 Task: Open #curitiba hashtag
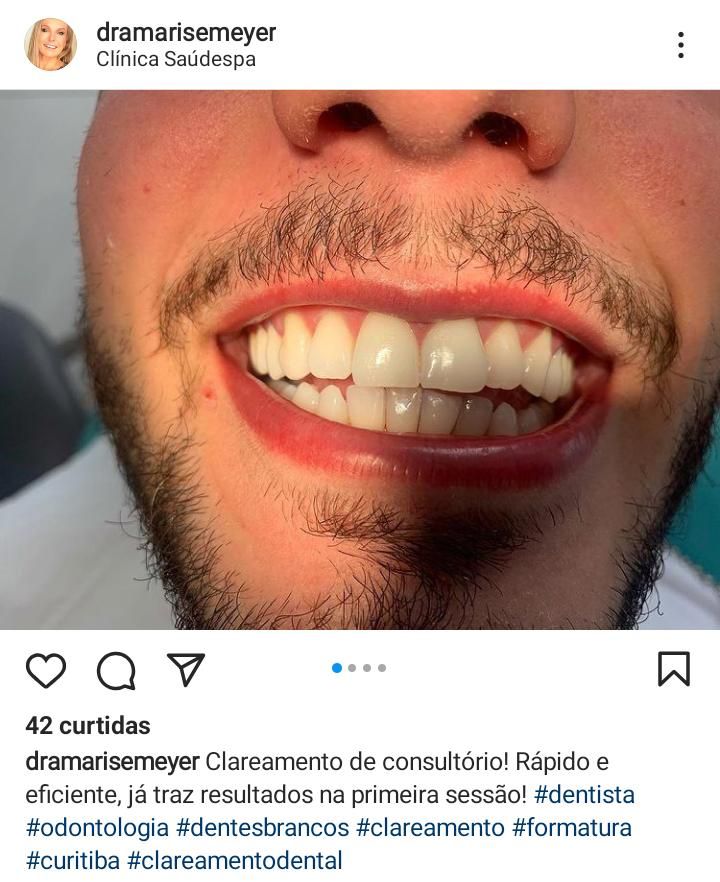tap(73, 860)
